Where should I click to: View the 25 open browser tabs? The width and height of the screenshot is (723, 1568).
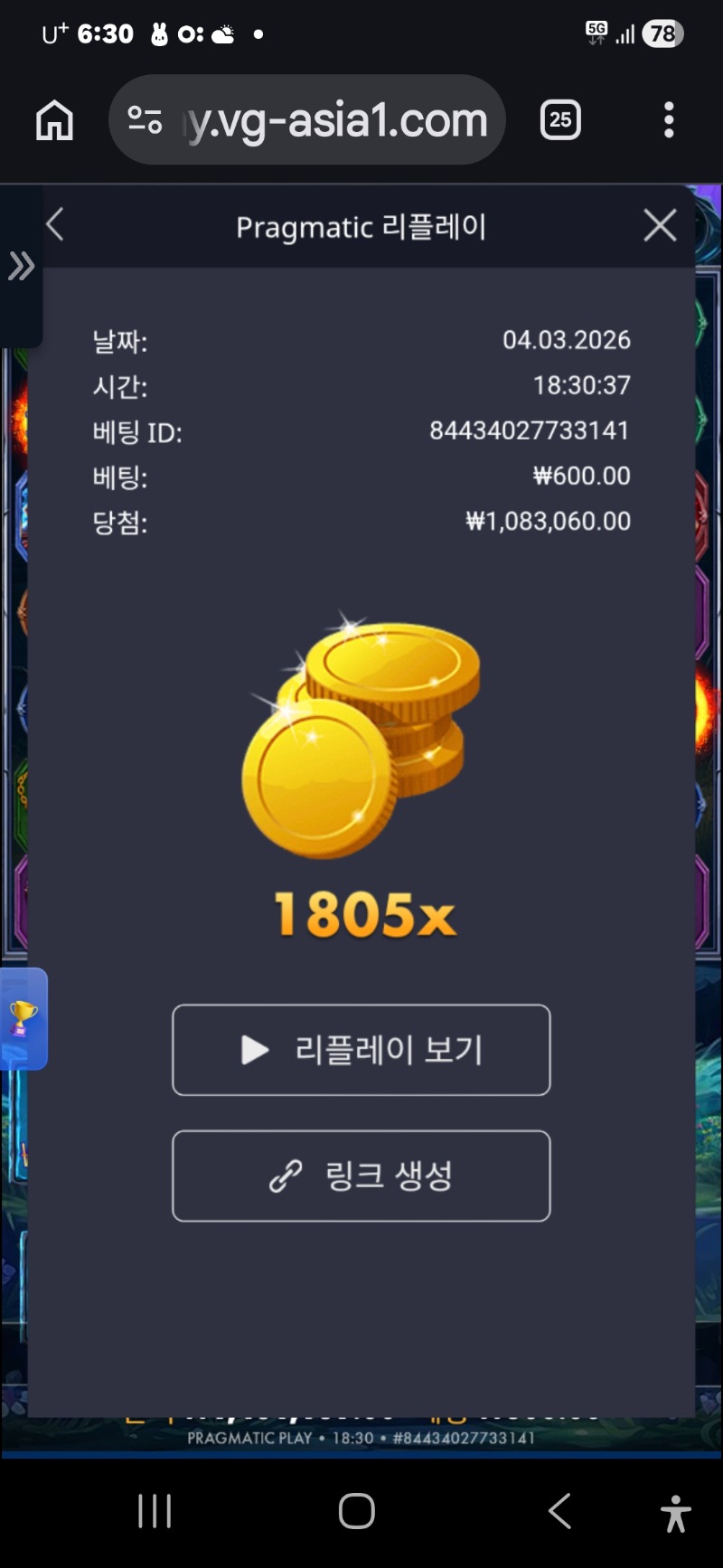(x=560, y=120)
